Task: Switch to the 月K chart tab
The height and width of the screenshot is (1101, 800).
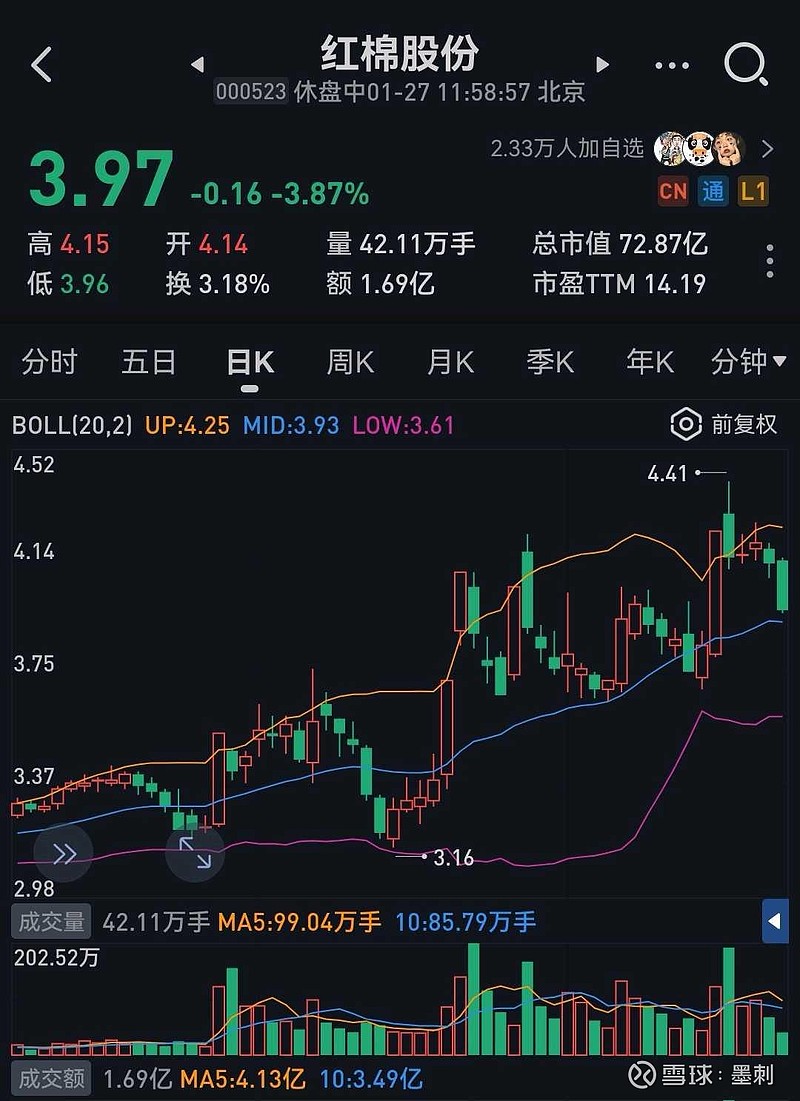Action: 450,362
